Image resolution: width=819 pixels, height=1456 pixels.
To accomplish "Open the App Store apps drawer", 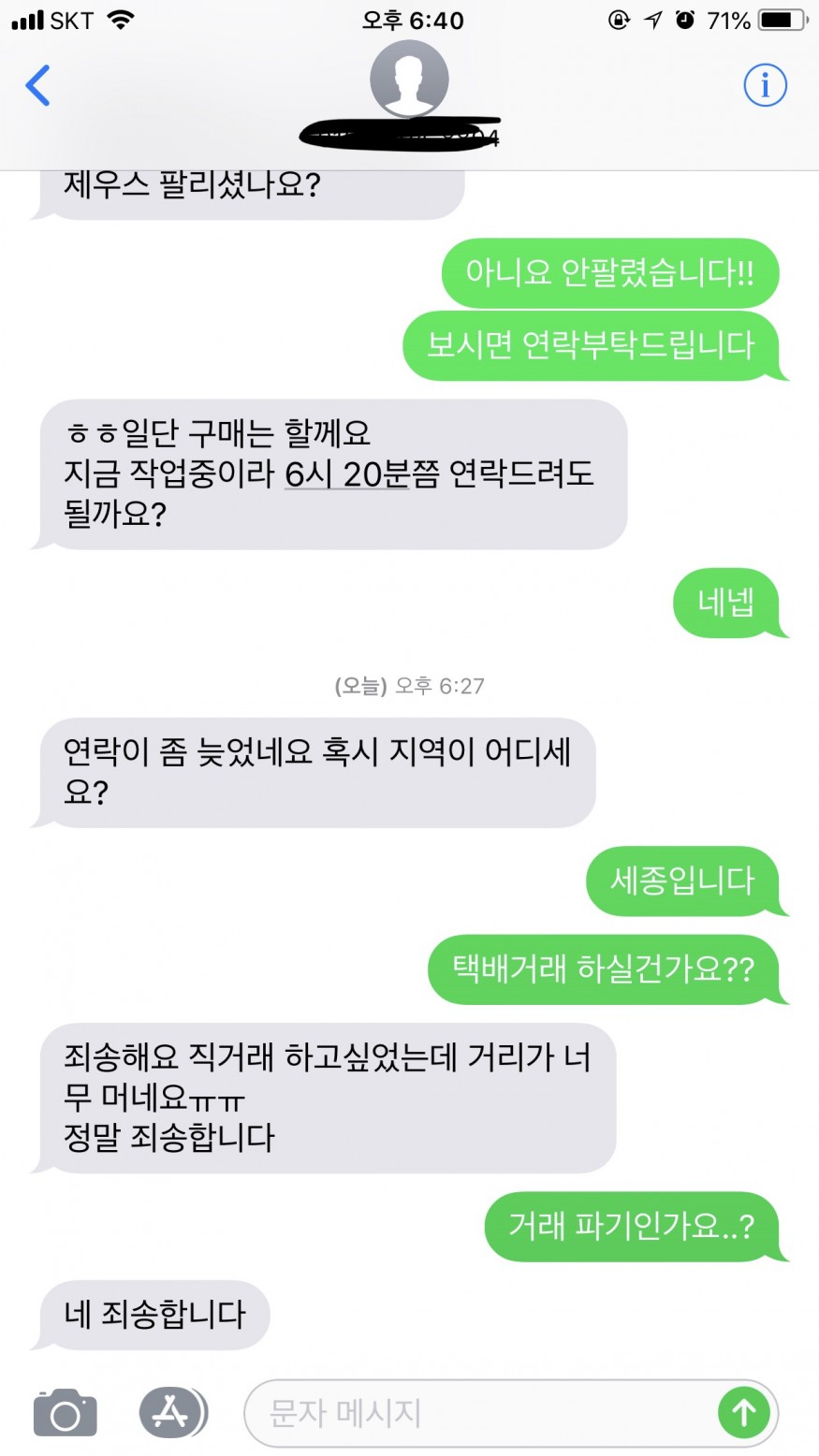I will pos(172,1412).
